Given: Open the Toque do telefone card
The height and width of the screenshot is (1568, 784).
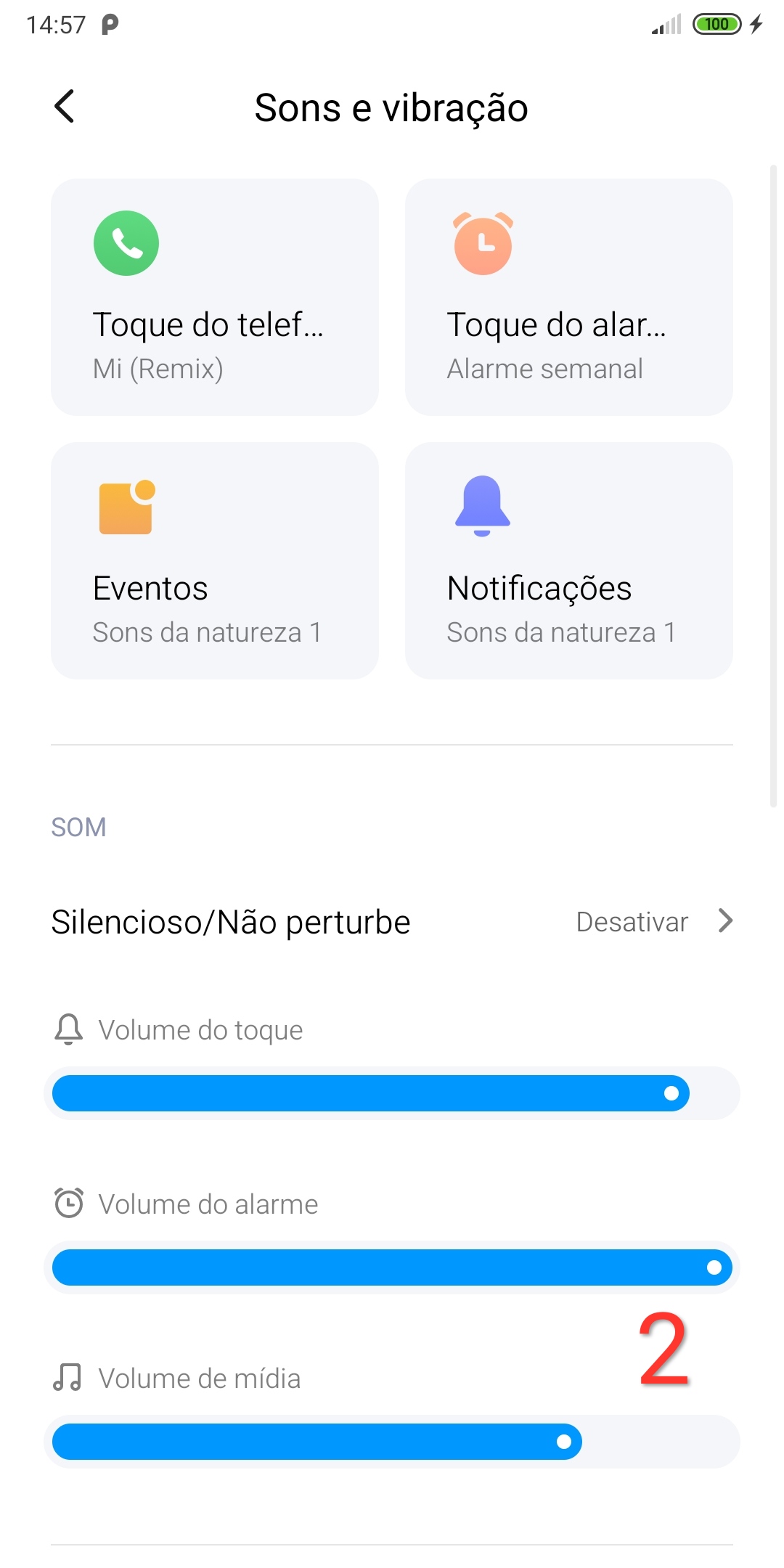Looking at the screenshot, I should click(215, 297).
